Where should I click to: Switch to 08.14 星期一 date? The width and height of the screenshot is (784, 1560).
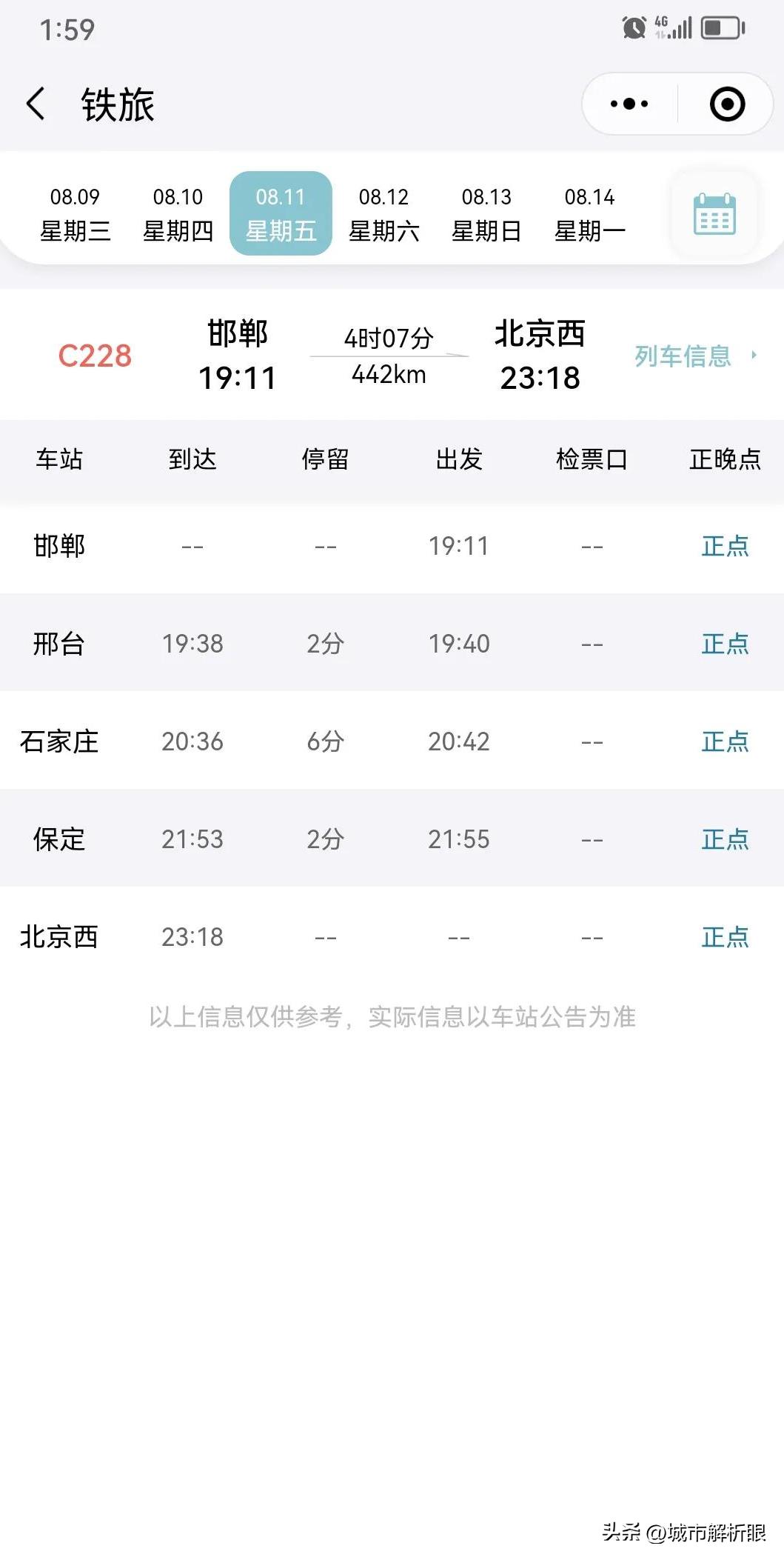click(x=591, y=213)
